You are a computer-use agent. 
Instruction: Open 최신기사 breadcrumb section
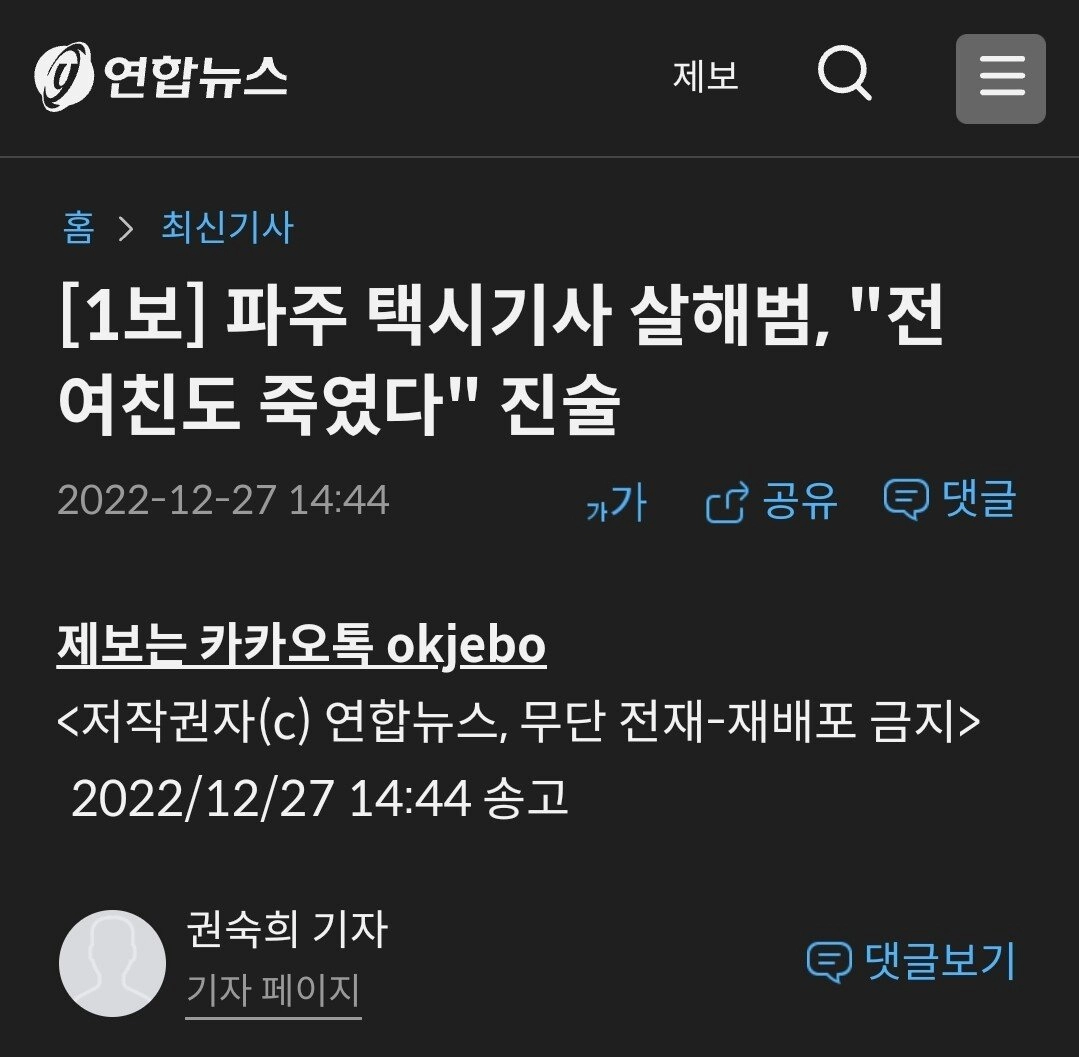pyautogui.click(x=227, y=229)
